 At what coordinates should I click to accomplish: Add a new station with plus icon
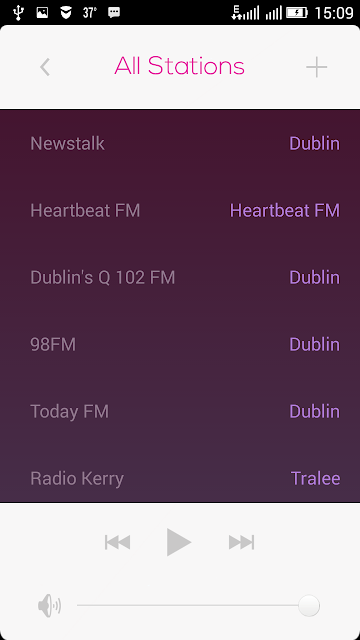coord(317,67)
